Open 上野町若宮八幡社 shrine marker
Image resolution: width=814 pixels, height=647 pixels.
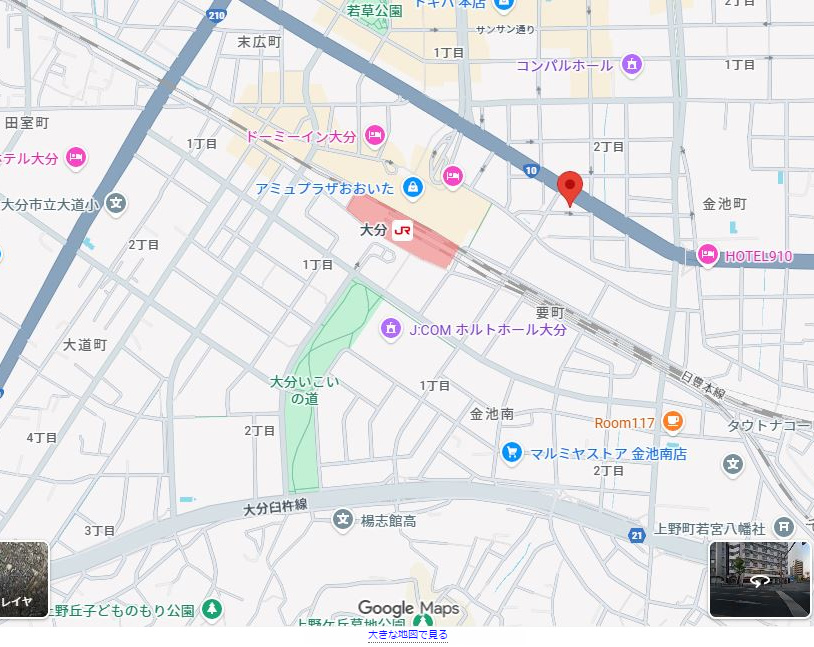tap(784, 527)
